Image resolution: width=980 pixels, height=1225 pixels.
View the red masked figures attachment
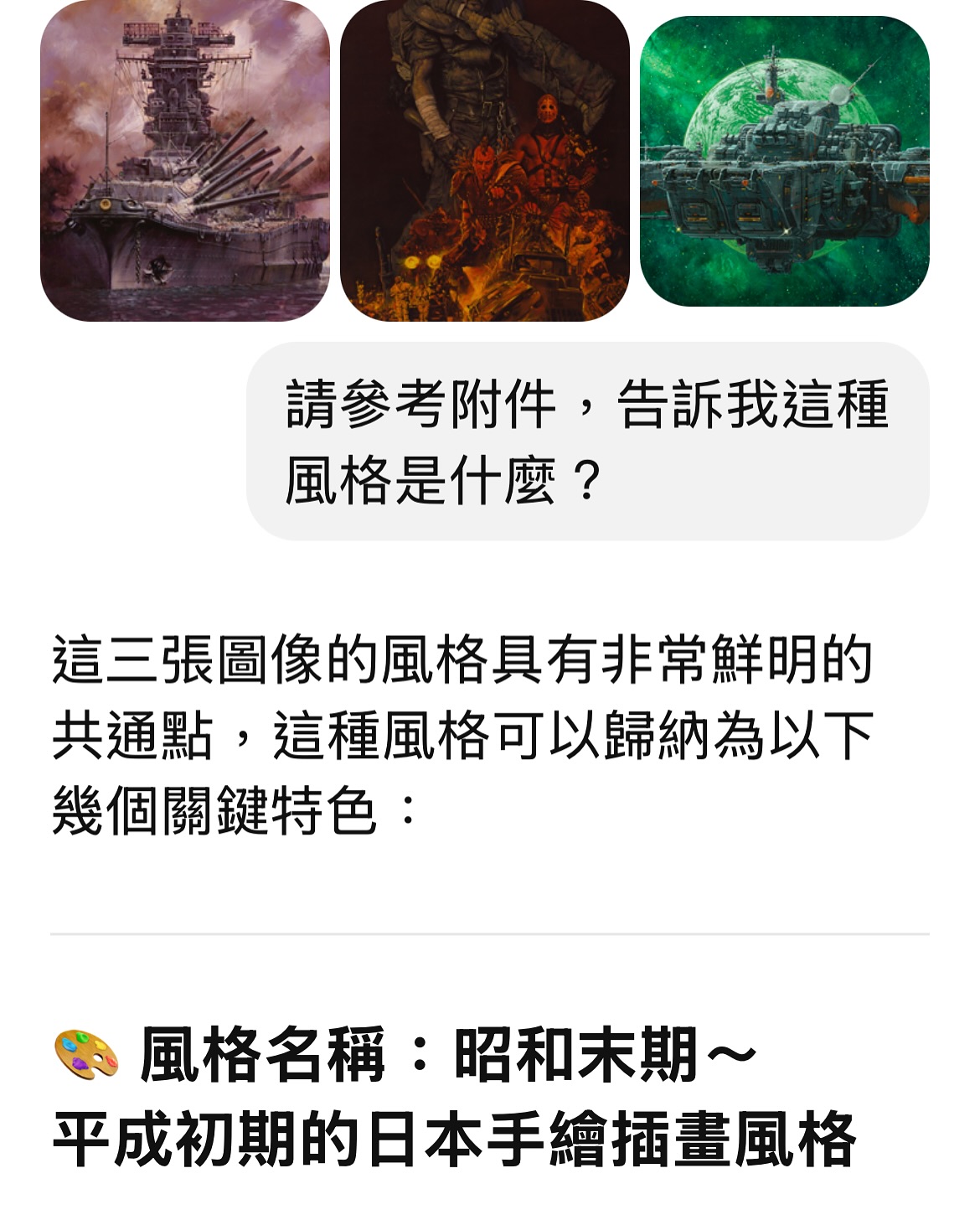(x=485, y=161)
